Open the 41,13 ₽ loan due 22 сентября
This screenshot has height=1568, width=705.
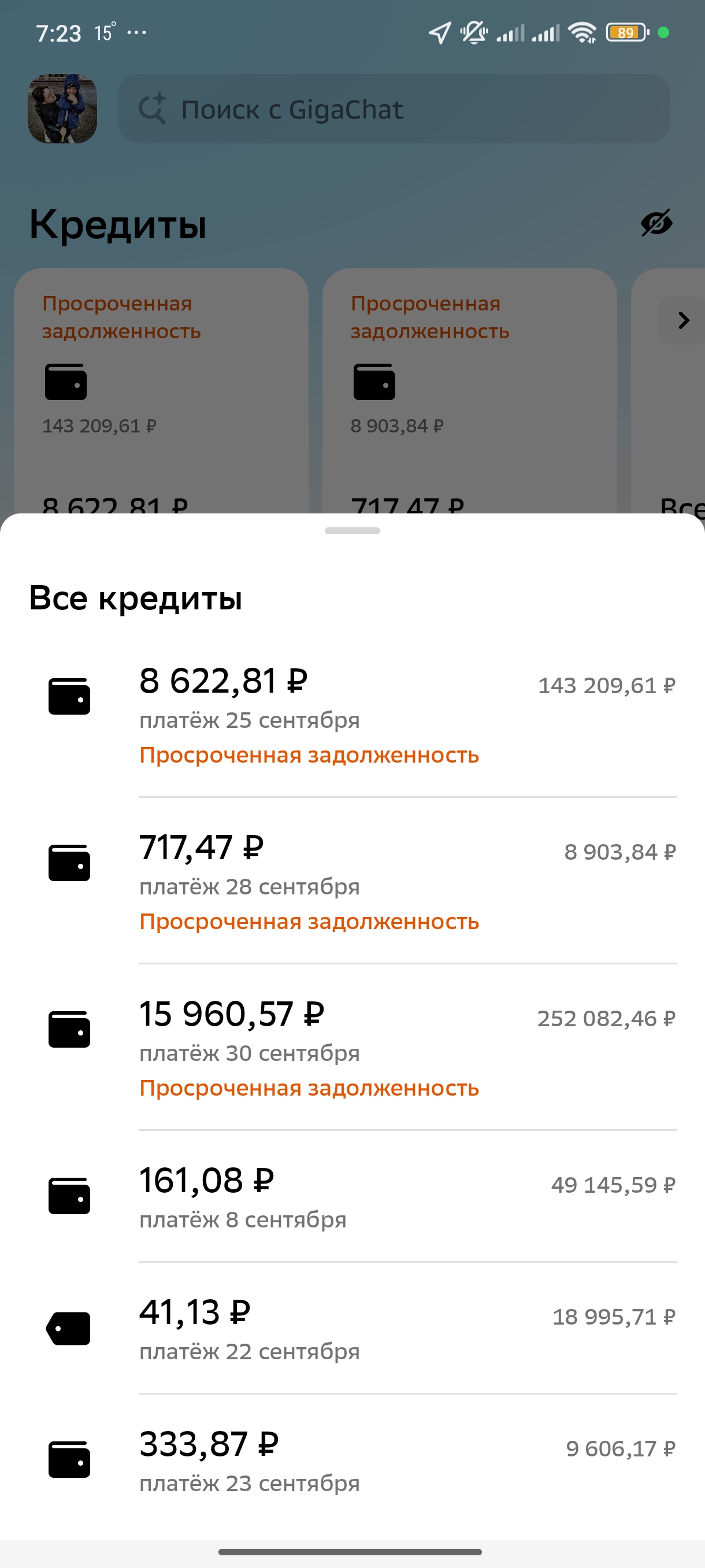[352, 1328]
